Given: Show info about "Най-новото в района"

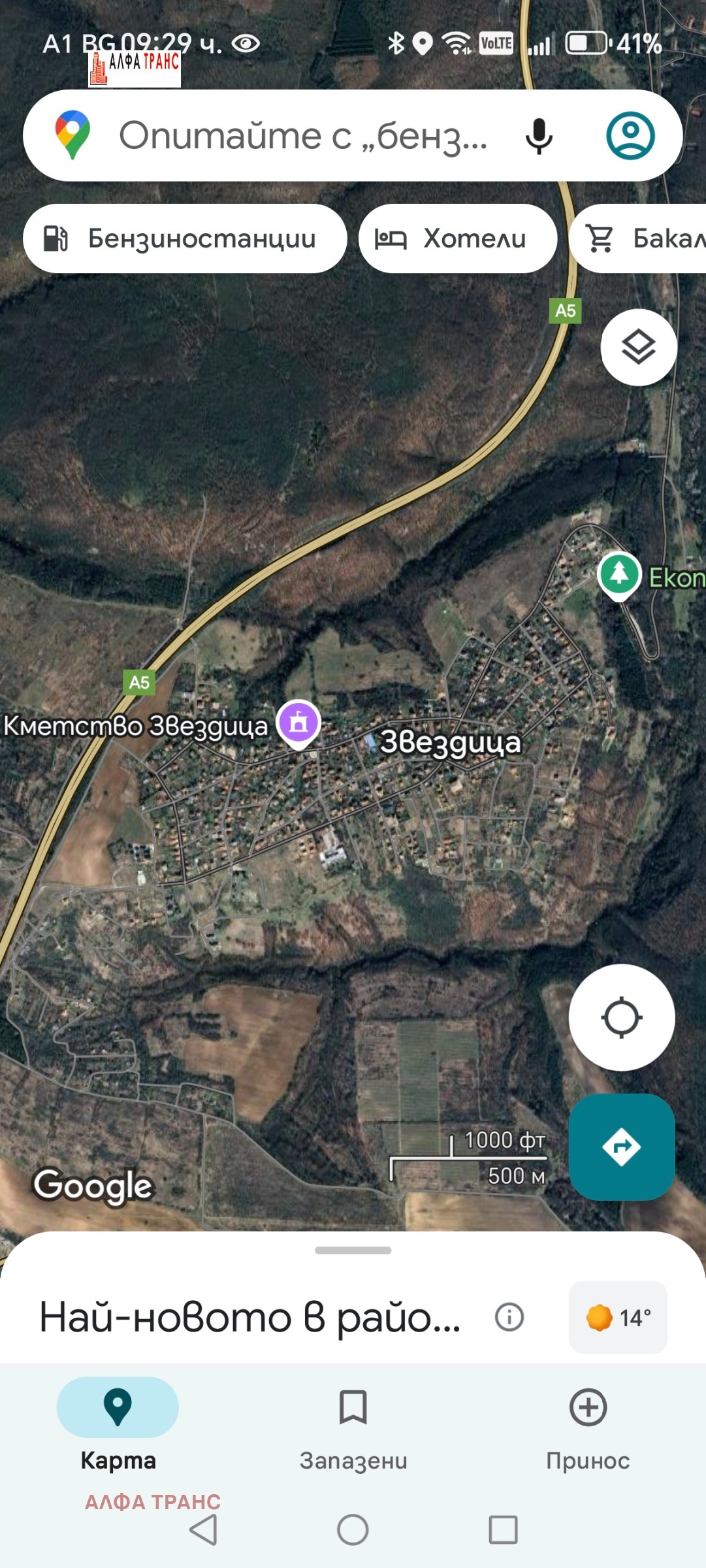Looking at the screenshot, I should [509, 1316].
